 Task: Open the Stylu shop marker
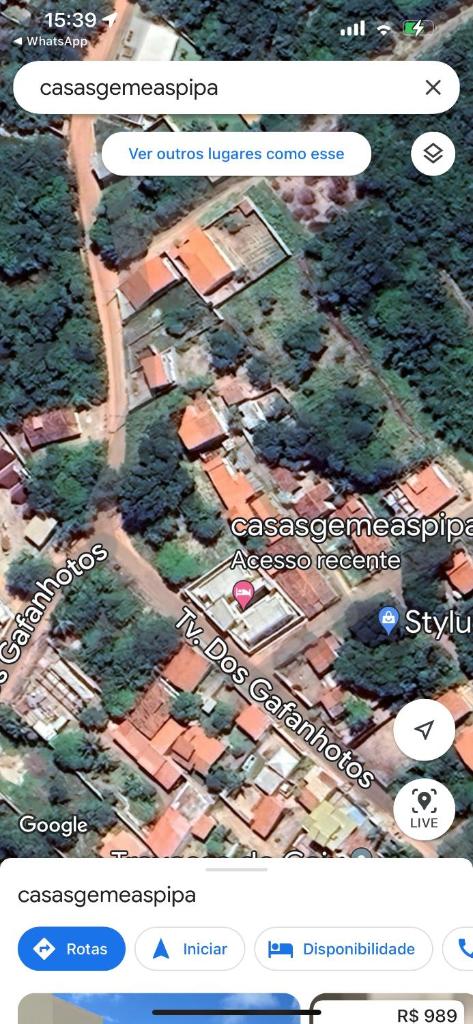[x=389, y=620]
